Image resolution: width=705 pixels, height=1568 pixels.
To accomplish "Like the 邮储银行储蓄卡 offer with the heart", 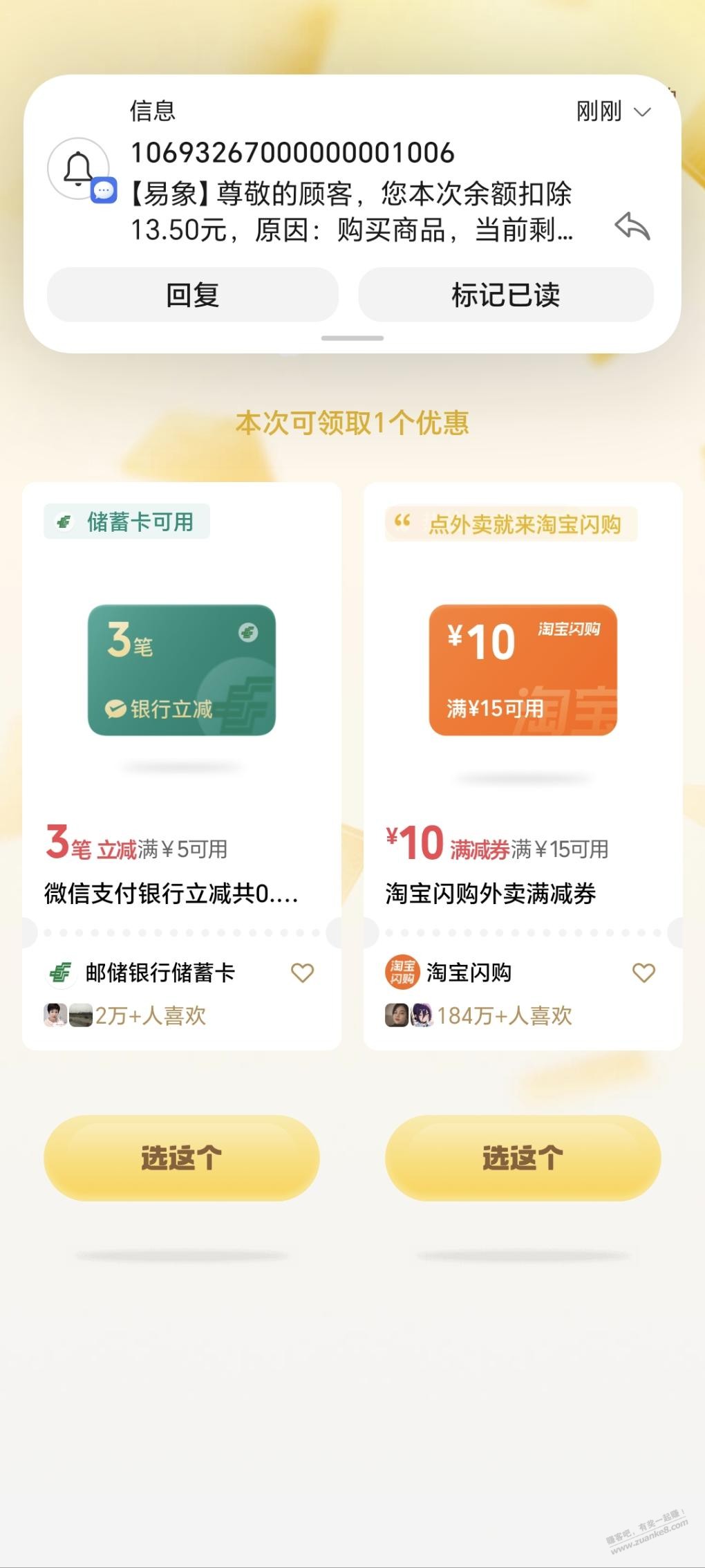I will 303,973.
